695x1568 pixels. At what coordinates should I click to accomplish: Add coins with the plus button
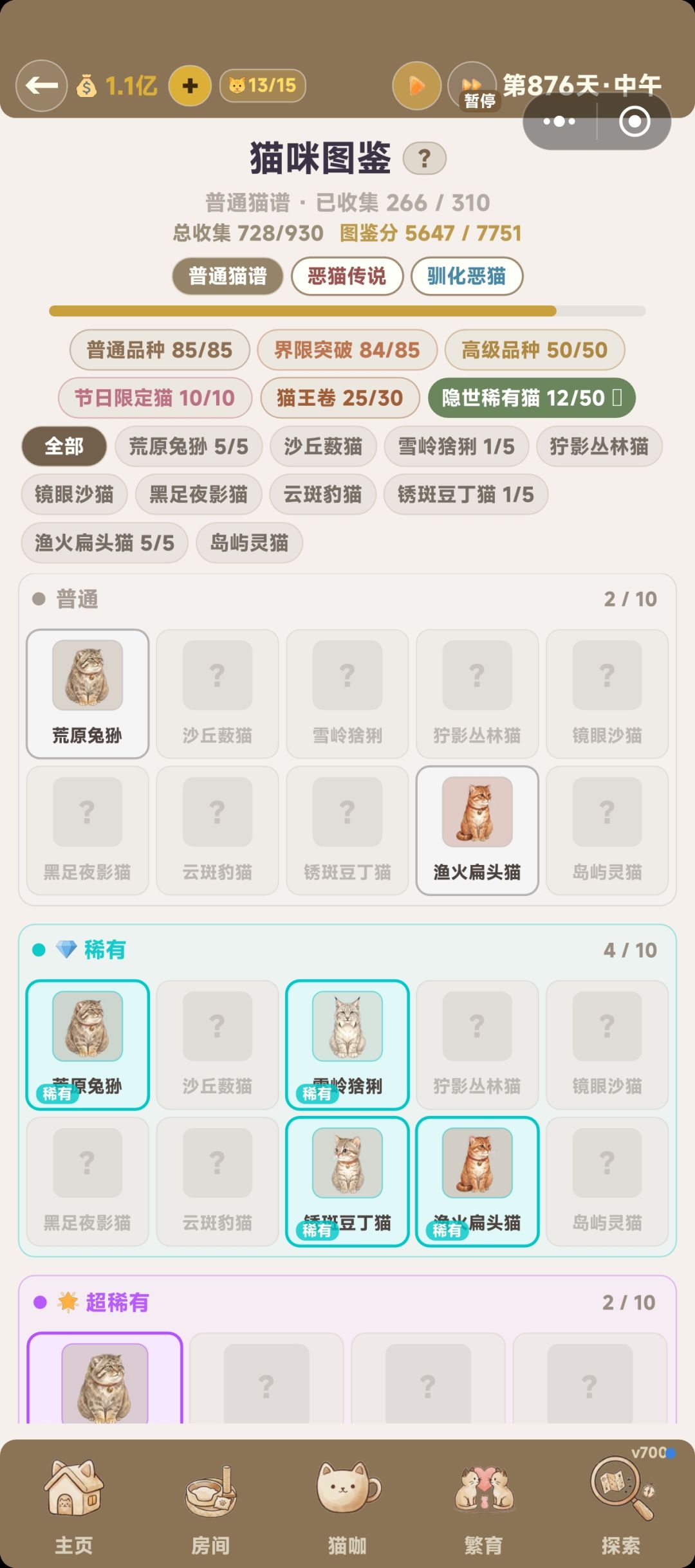pyautogui.click(x=190, y=86)
